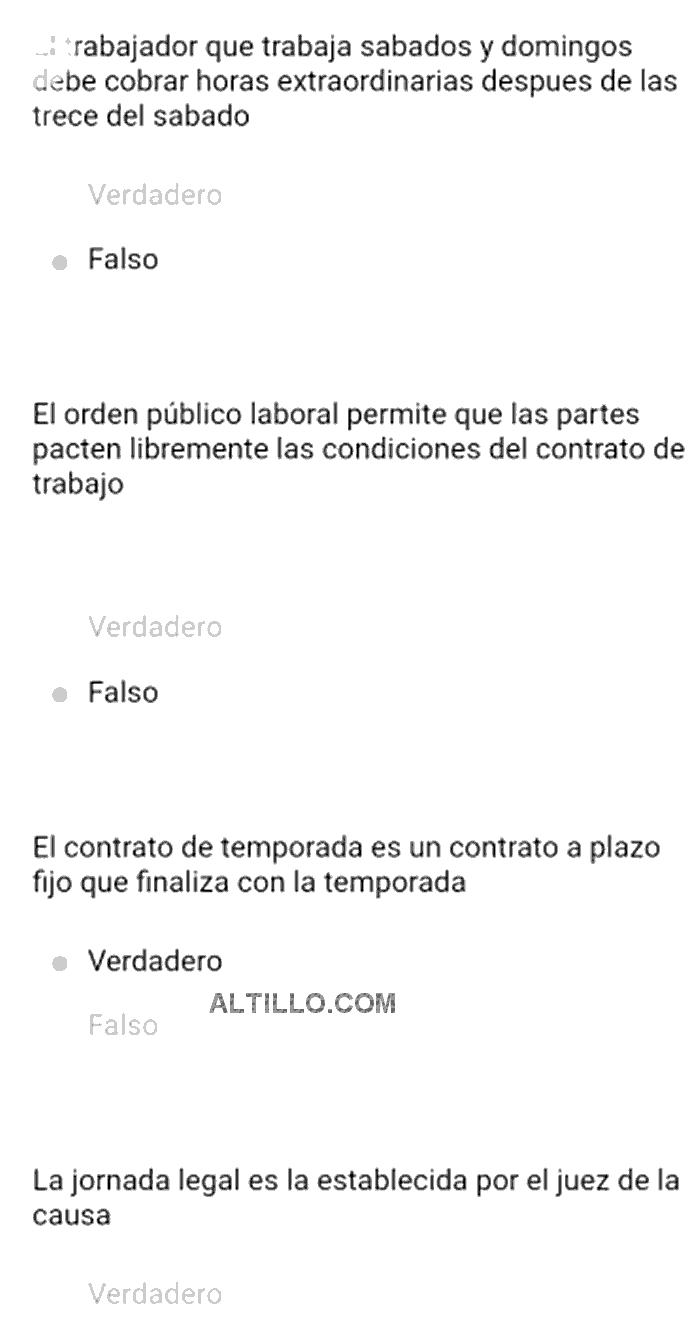Select Verdadero for the contrato de temporada question

pos(154,962)
